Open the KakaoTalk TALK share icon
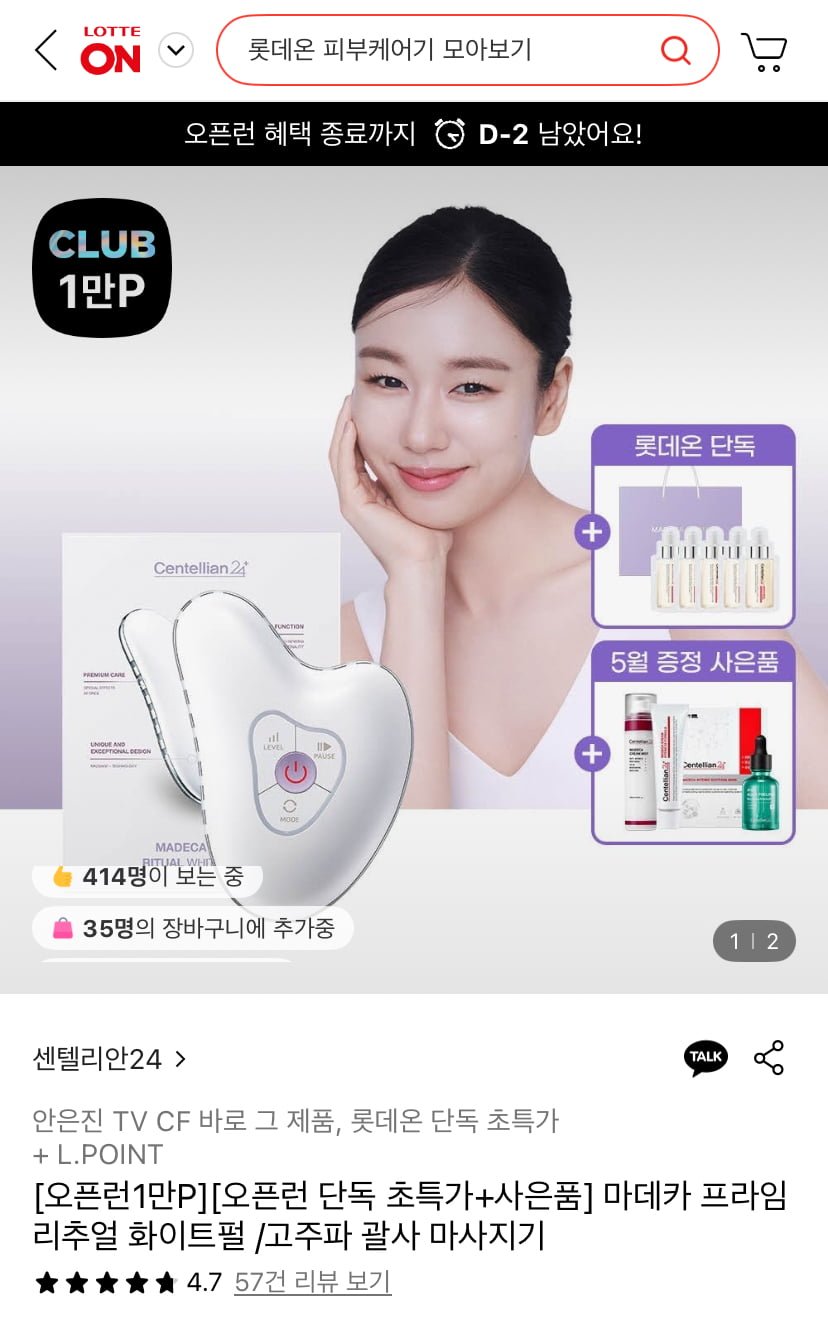The width and height of the screenshot is (828, 1322). click(x=705, y=1058)
